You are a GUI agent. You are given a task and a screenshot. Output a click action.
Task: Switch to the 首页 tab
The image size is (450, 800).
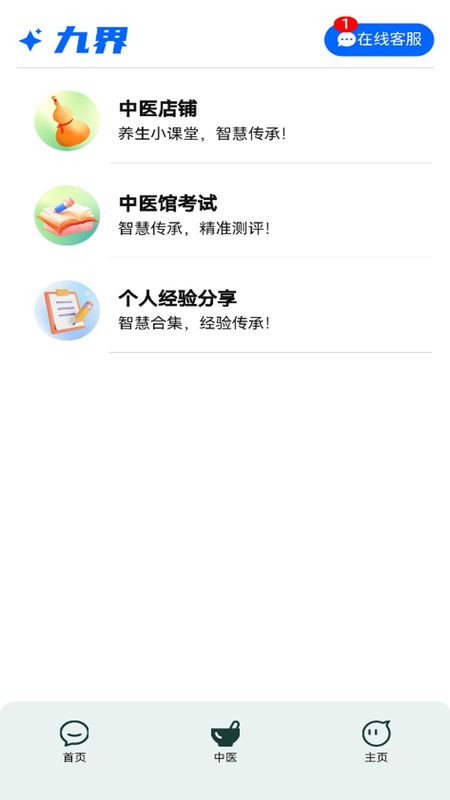tap(74, 741)
